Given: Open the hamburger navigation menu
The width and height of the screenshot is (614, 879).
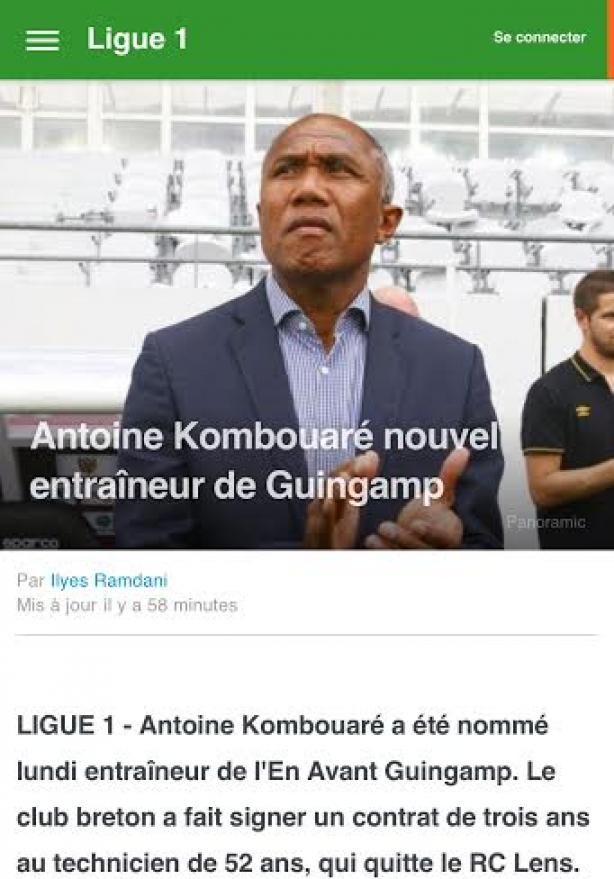Looking at the screenshot, I should point(42,40).
